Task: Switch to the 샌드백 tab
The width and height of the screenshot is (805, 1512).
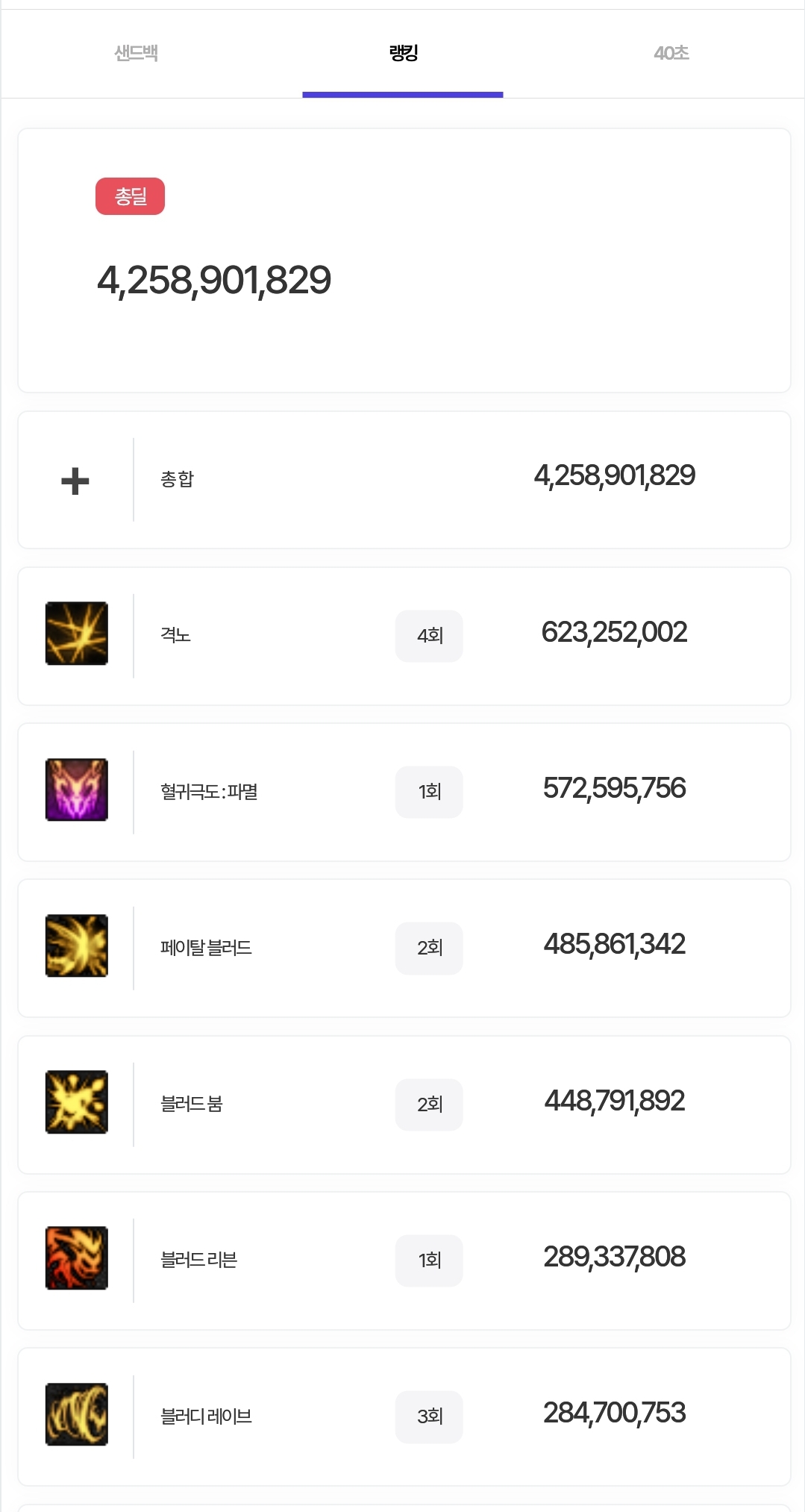Action: pyautogui.click(x=136, y=53)
